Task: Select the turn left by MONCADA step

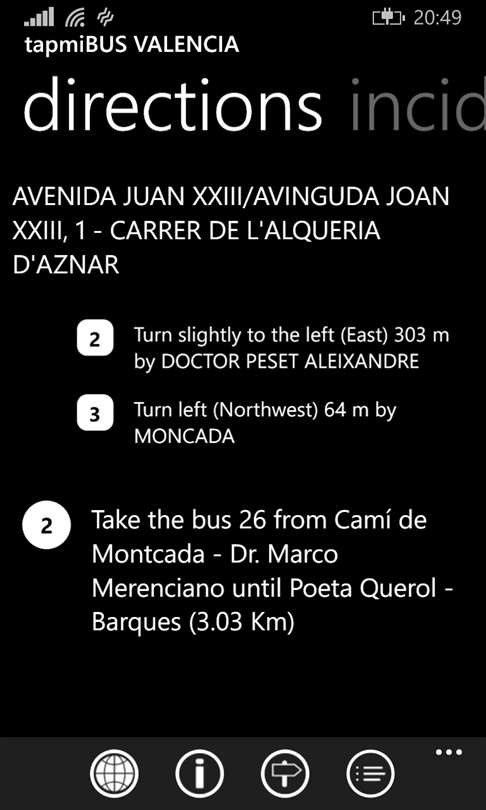Action: pyautogui.click(x=238, y=422)
